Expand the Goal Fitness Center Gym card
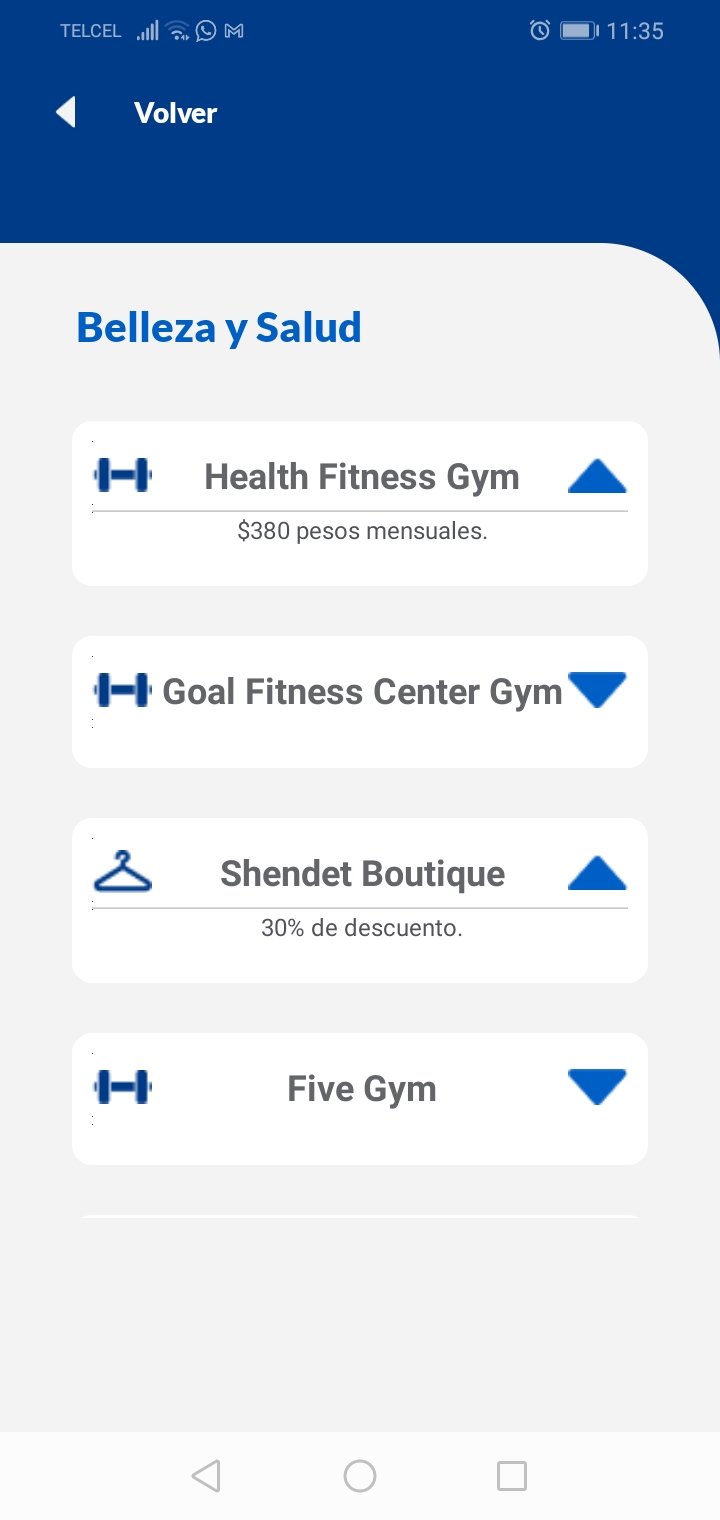The height and width of the screenshot is (1520, 720). 597,690
